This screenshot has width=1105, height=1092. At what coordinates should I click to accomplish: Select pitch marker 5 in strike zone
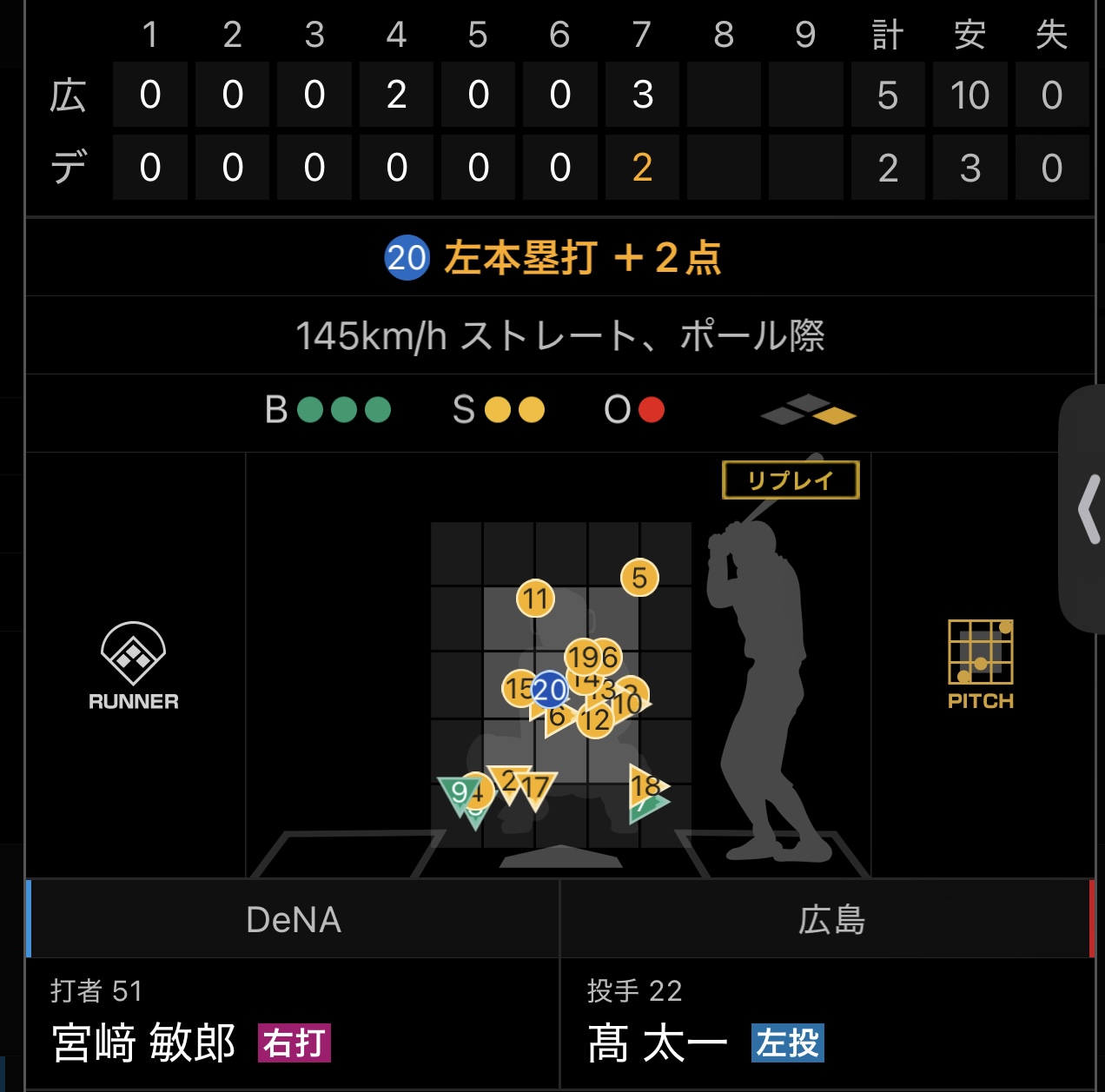639,578
